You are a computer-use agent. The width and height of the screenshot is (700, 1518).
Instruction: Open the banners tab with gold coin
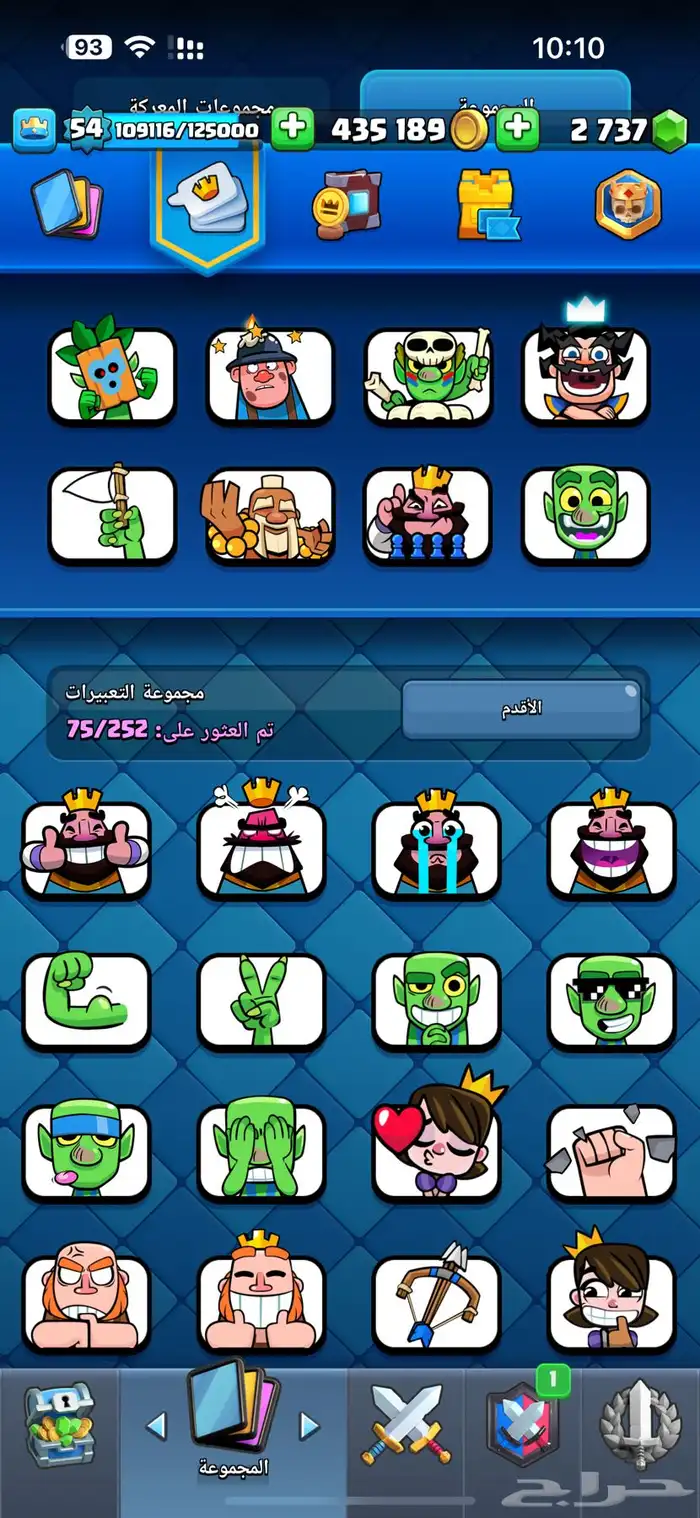point(345,205)
